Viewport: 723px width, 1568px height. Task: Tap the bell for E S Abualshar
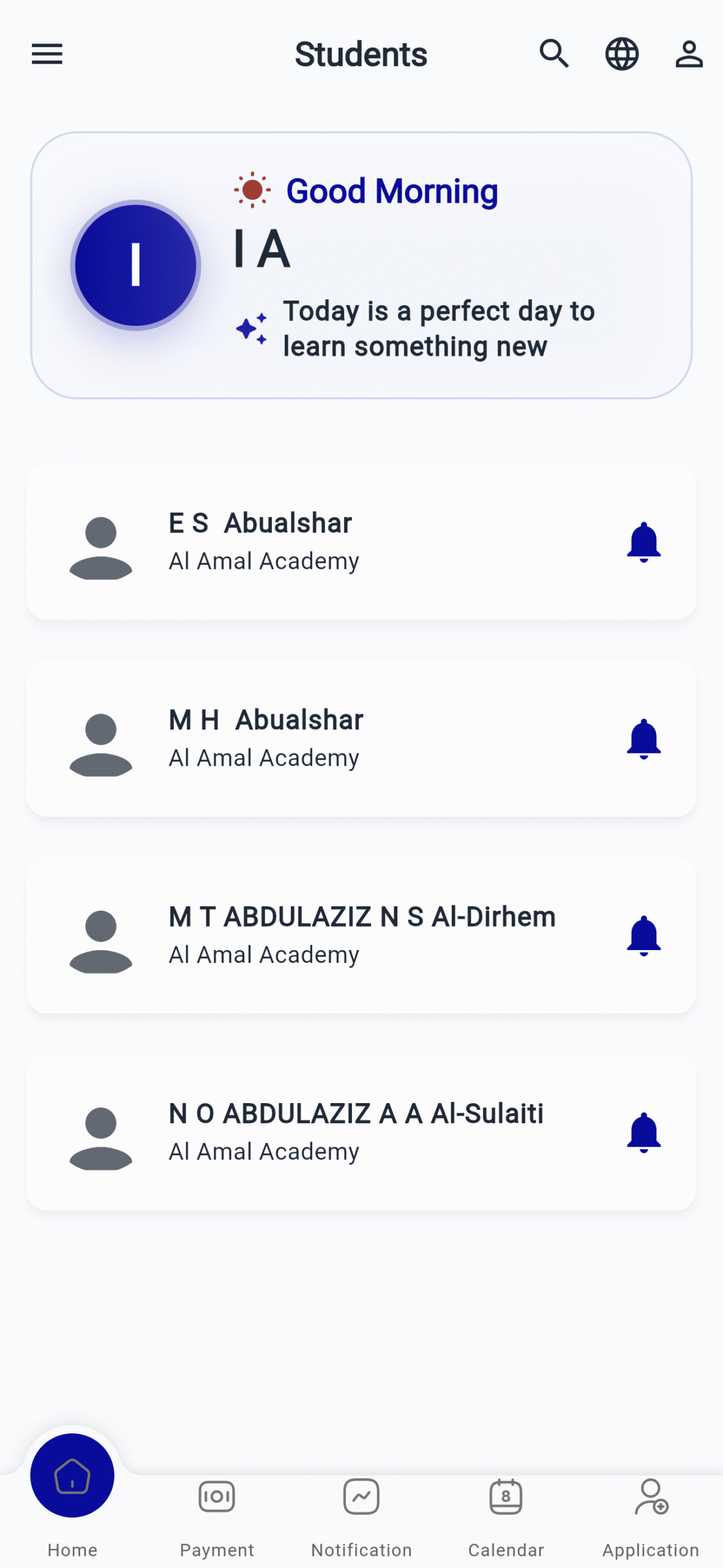click(643, 541)
